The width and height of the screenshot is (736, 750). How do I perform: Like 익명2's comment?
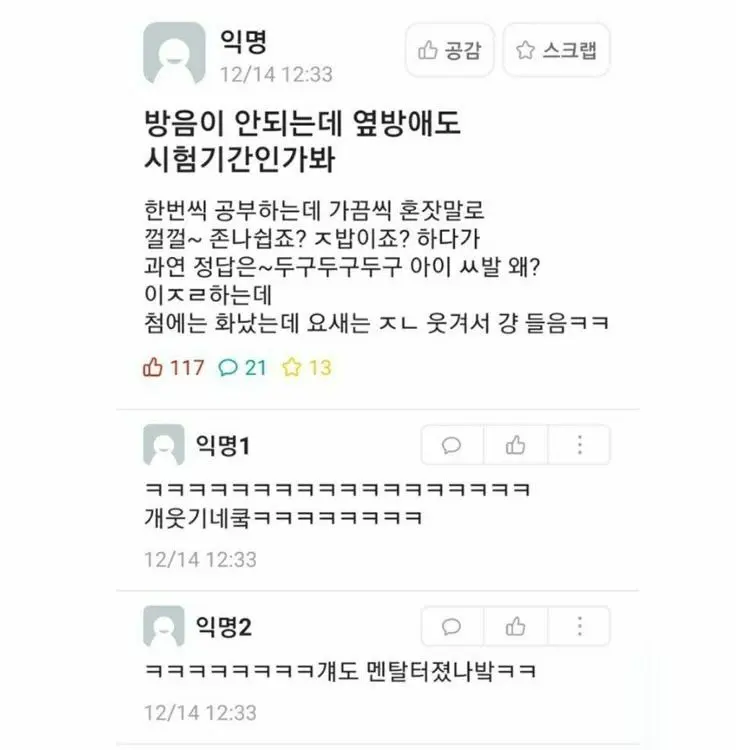[516, 627]
